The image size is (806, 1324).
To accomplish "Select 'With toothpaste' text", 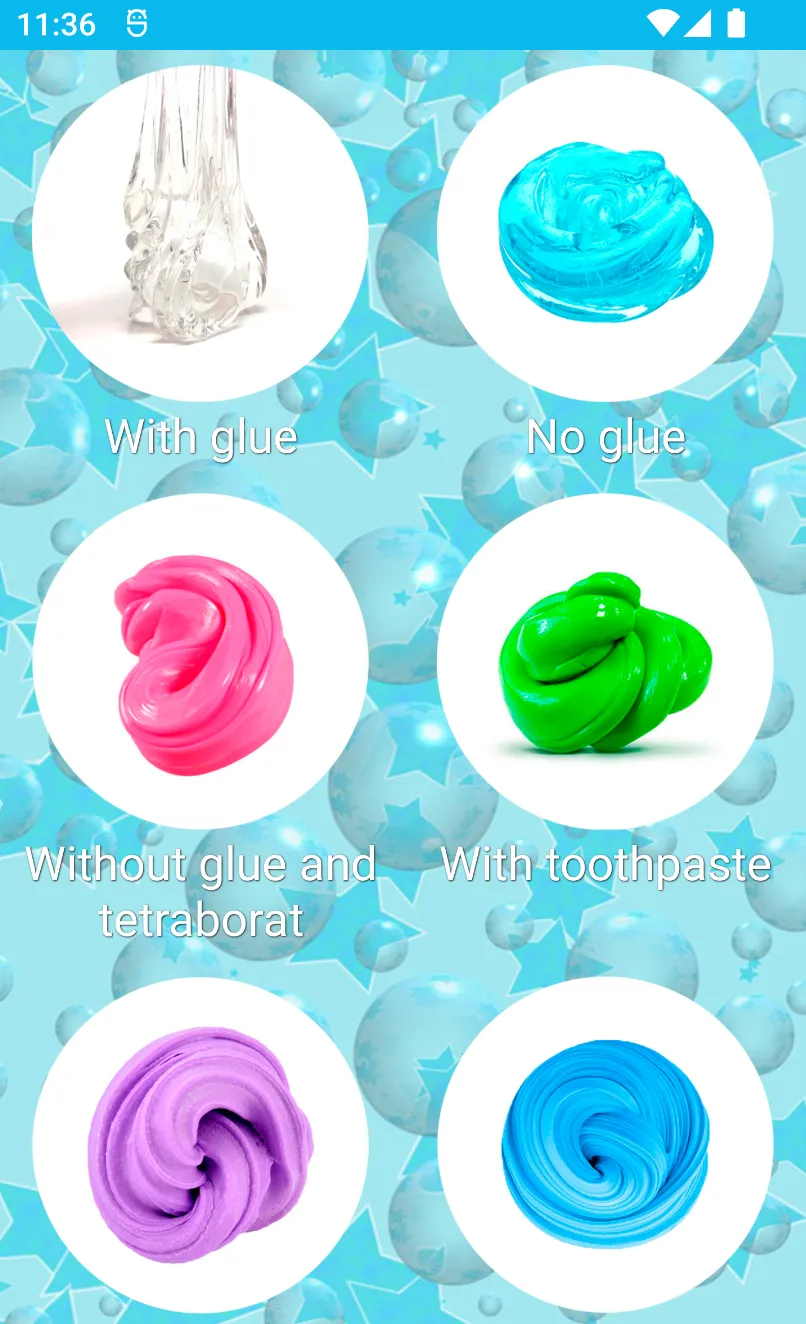I will tap(603, 865).
